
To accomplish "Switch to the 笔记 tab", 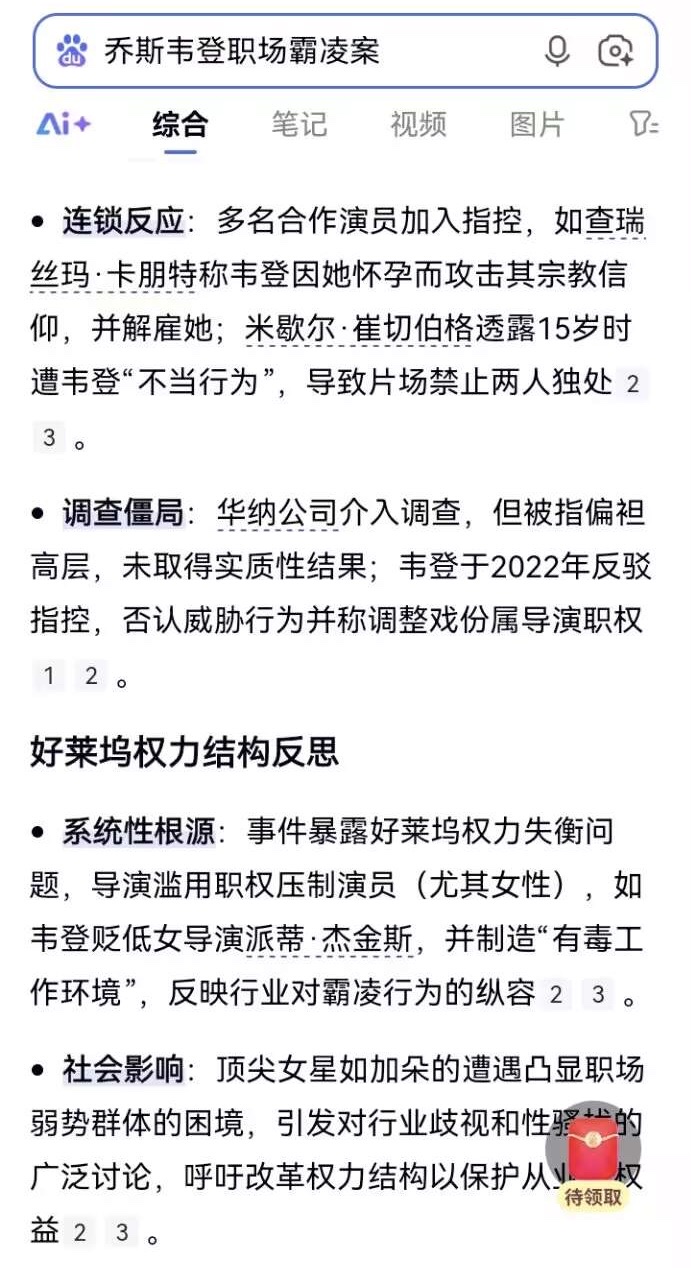I will pos(299,124).
